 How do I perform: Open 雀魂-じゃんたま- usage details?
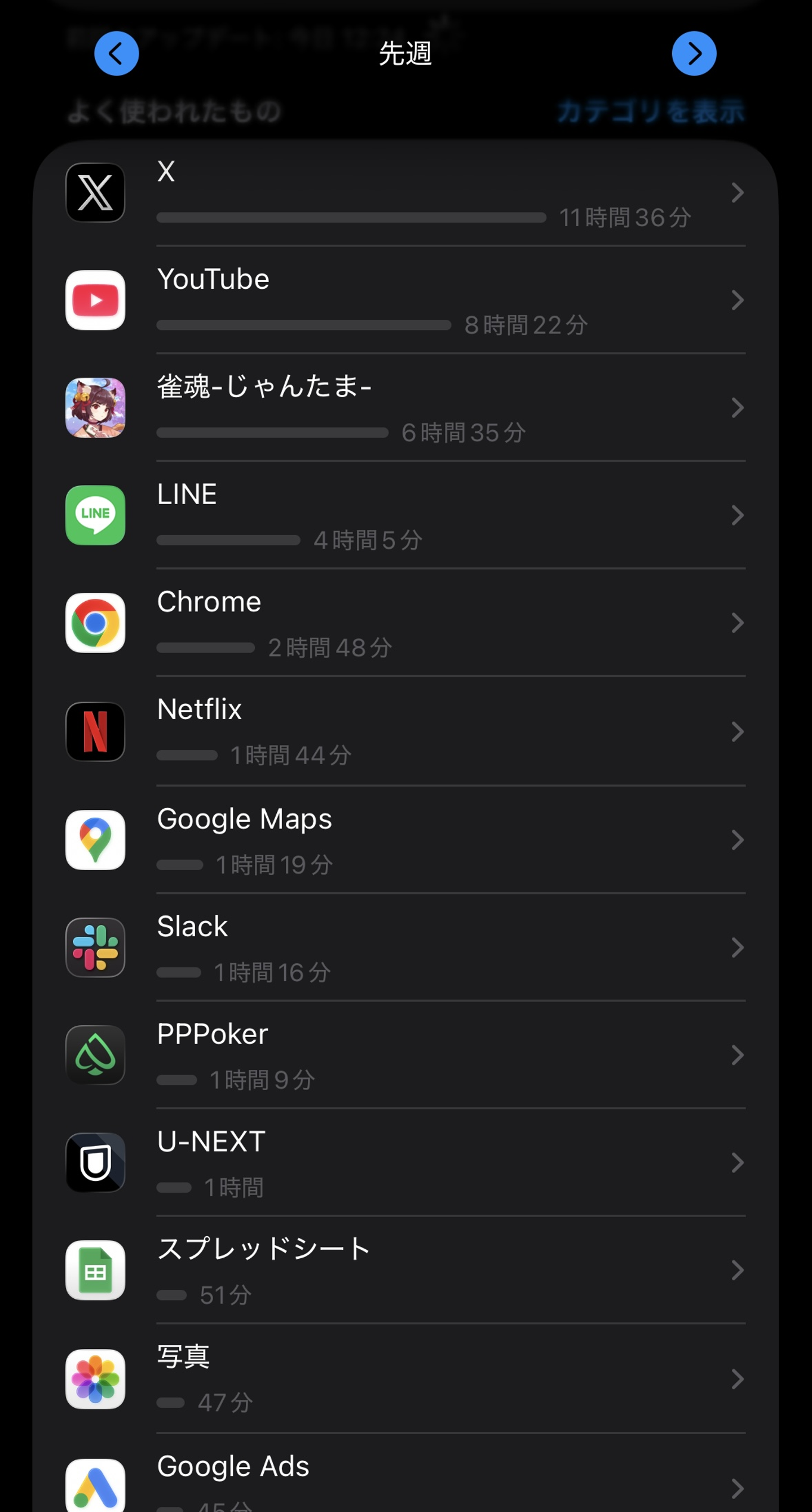[x=405, y=408]
